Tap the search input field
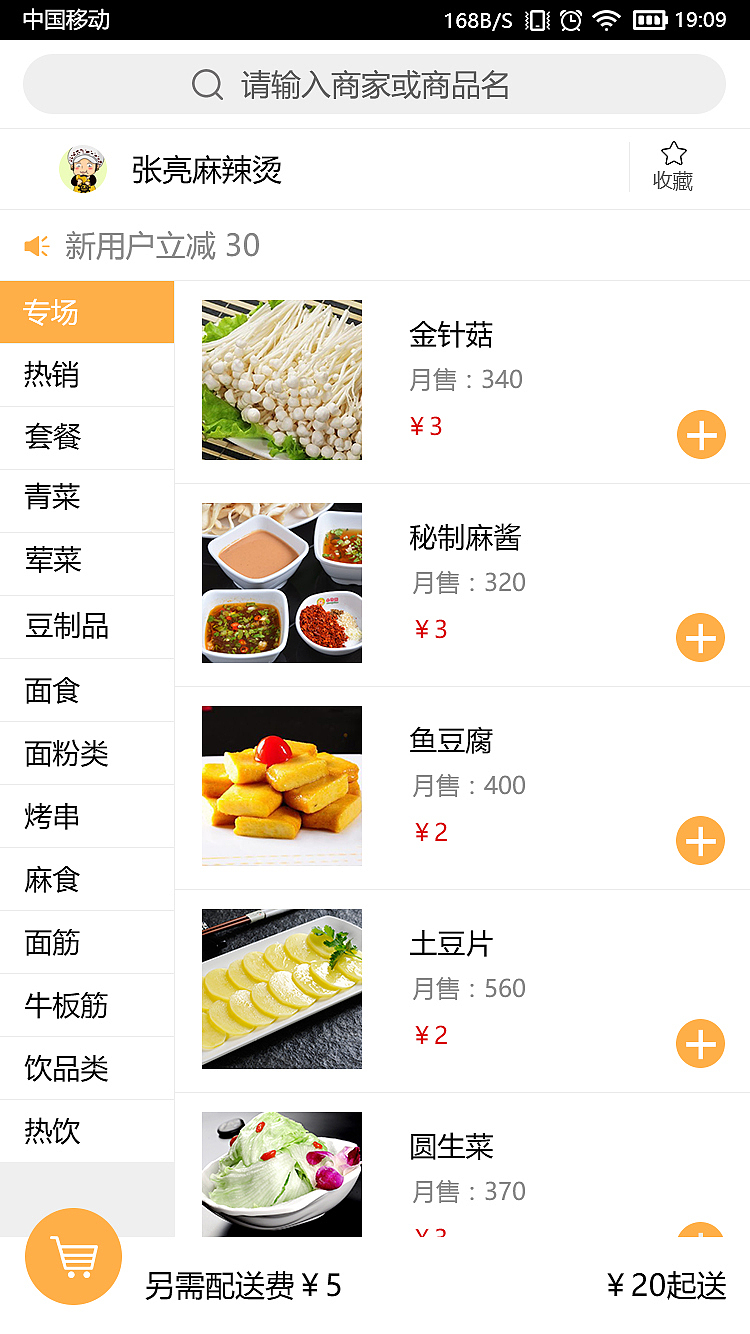Image resolution: width=750 pixels, height=1334 pixels. [x=375, y=85]
